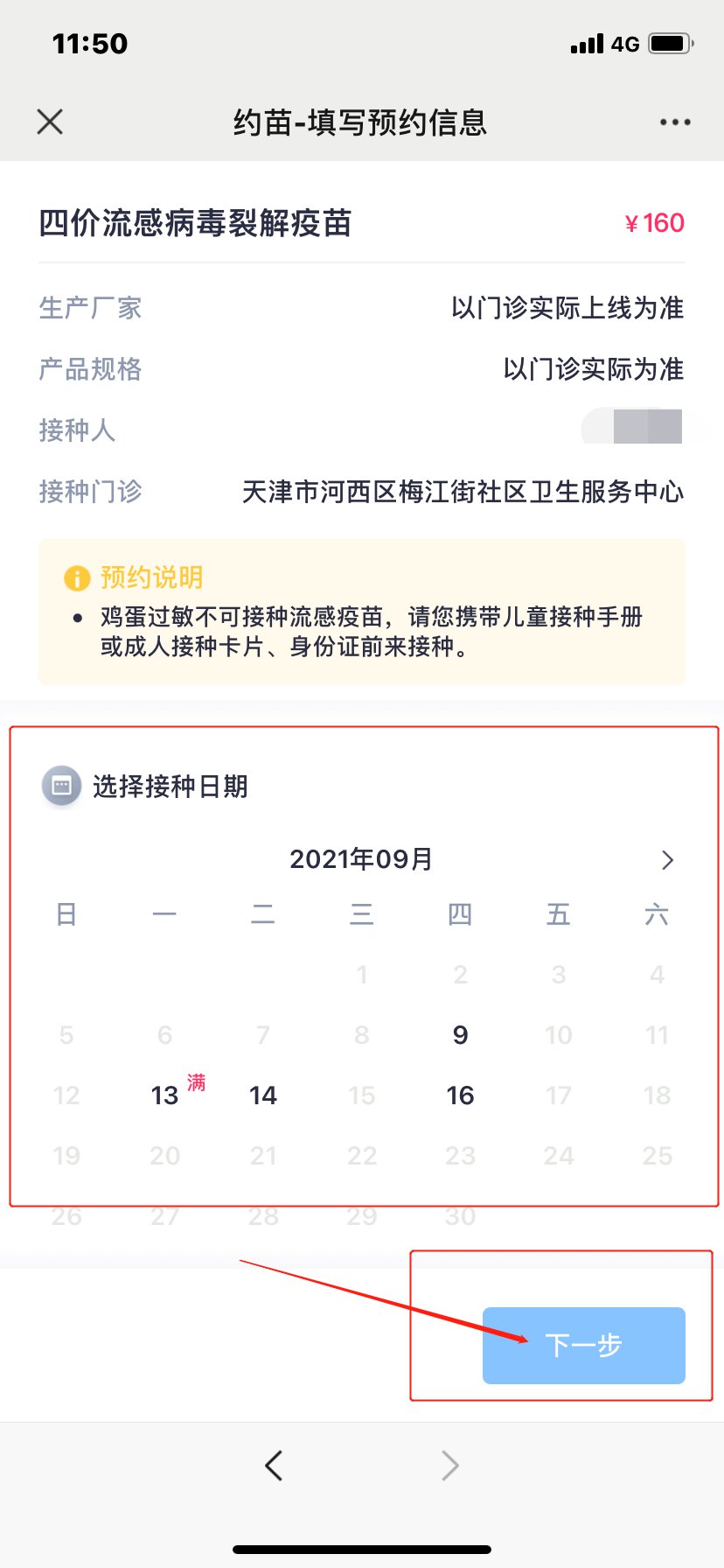Go to the next calendar month
This screenshot has width=724, height=1568.
click(x=667, y=860)
